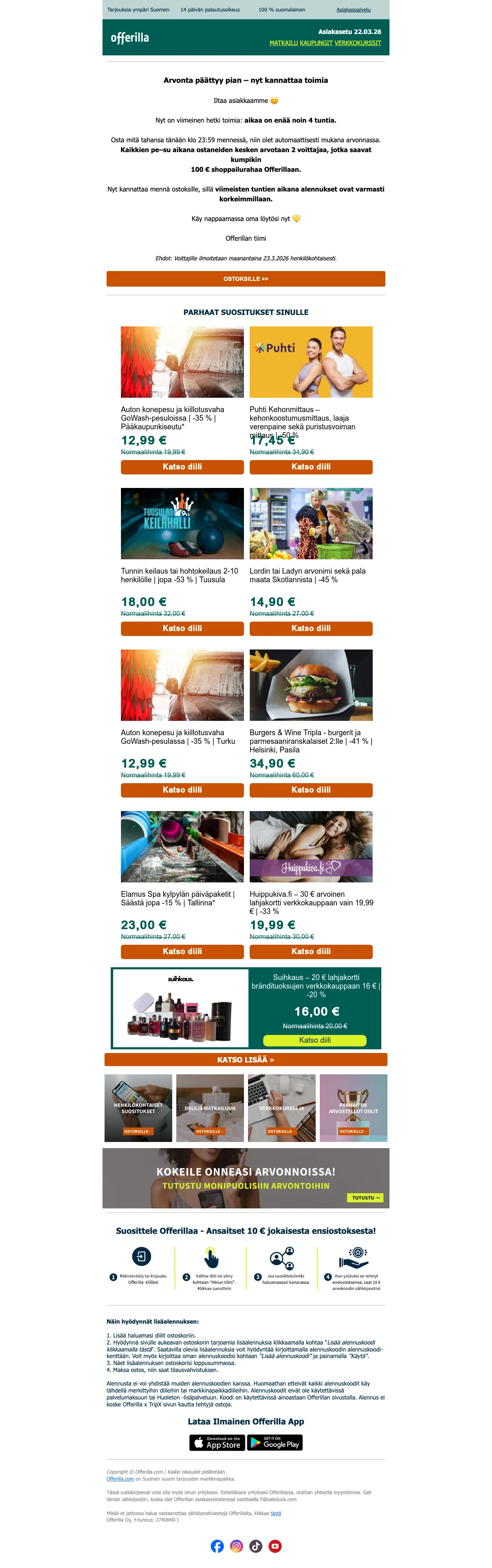492x1568 pixels.
Task: Download from the App Store
Action: click(x=217, y=1443)
